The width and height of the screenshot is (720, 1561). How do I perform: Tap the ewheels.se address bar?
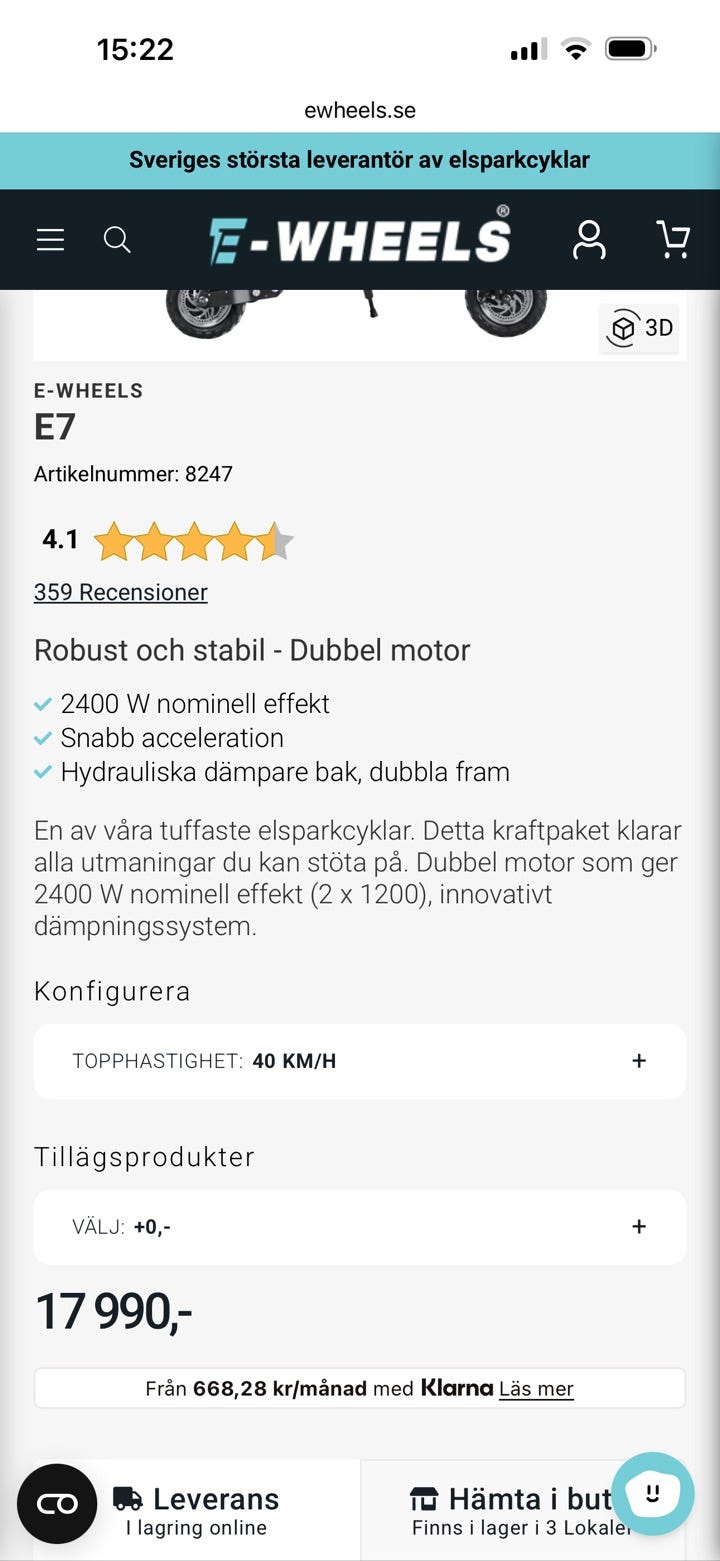360,110
